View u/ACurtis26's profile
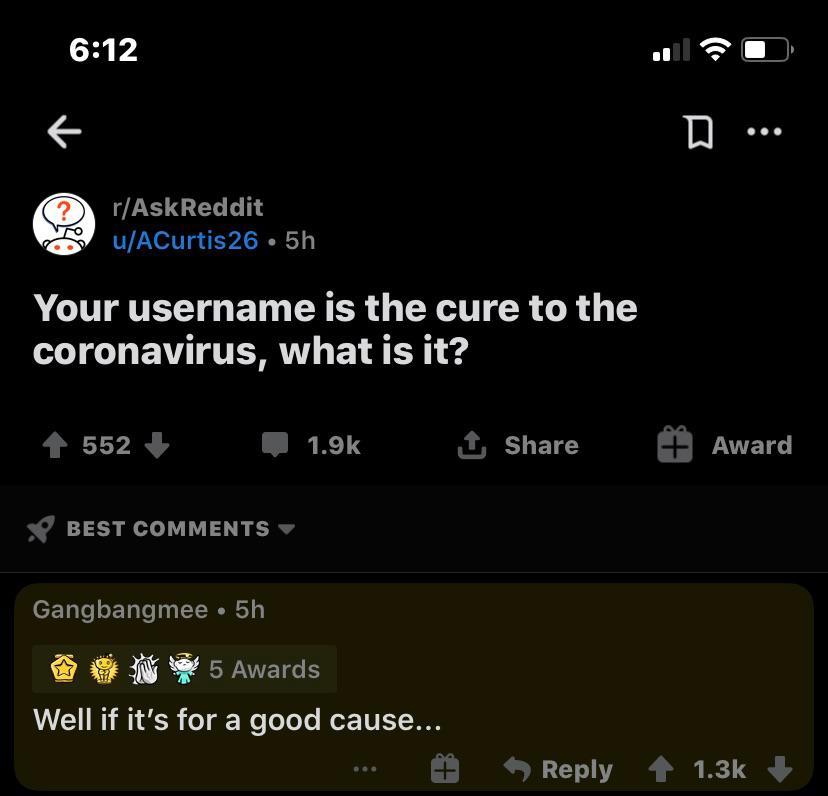This screenshot has height=796, width=828. [x=185, y=241]
